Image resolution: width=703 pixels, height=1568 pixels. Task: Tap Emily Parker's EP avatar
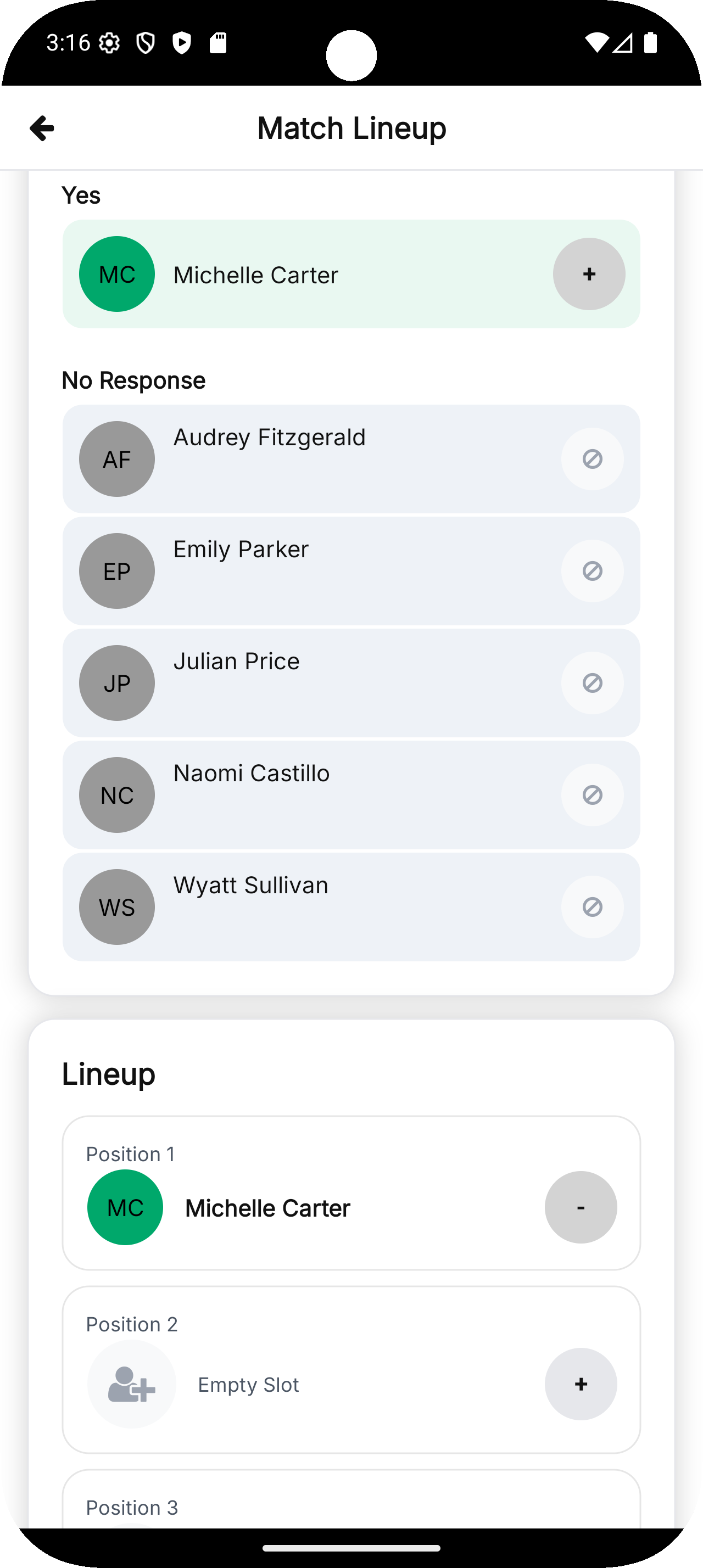pos(116,571)
